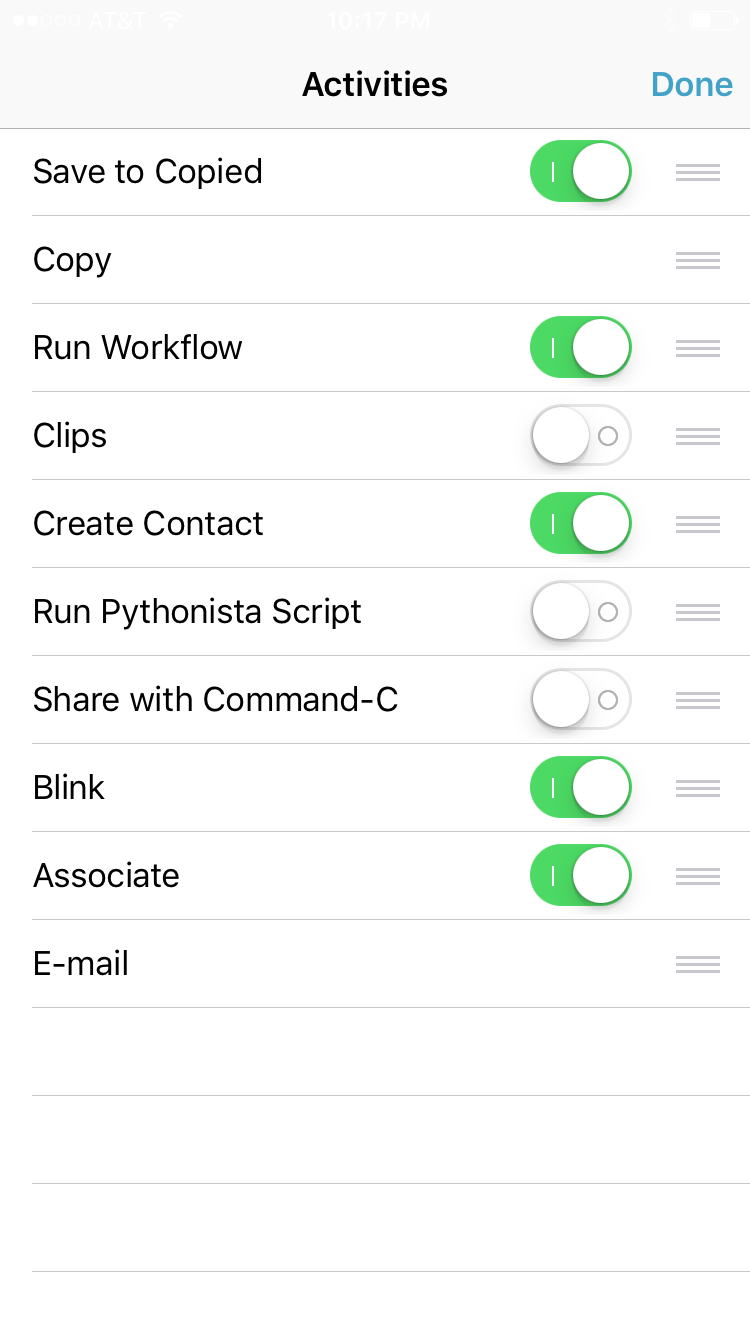Tap the reorder handle next to Clips
Viewport: 750px width, 1334px height.
point(697,436)
